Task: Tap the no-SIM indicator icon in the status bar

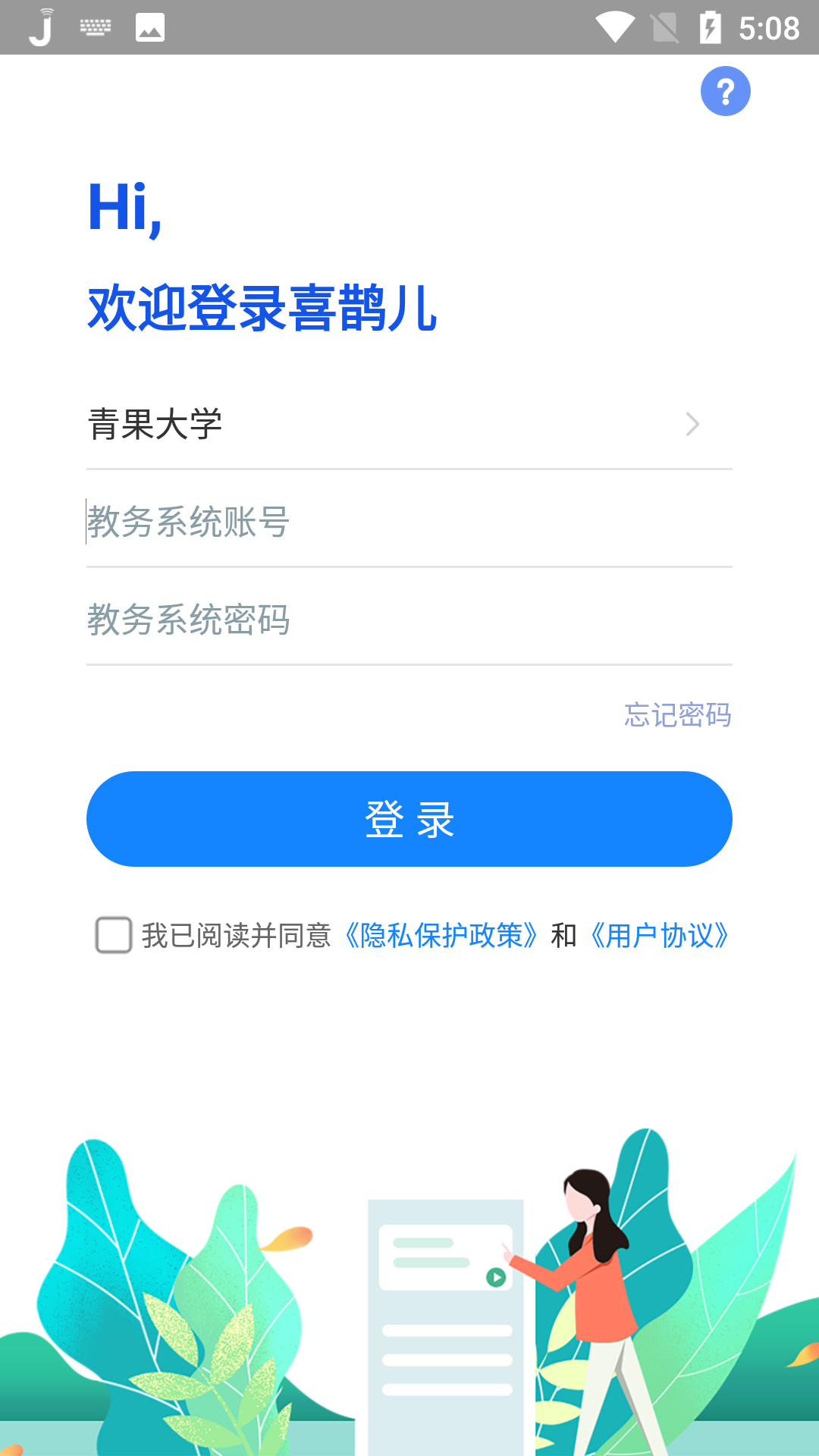Action: click(x=664, y=27)
